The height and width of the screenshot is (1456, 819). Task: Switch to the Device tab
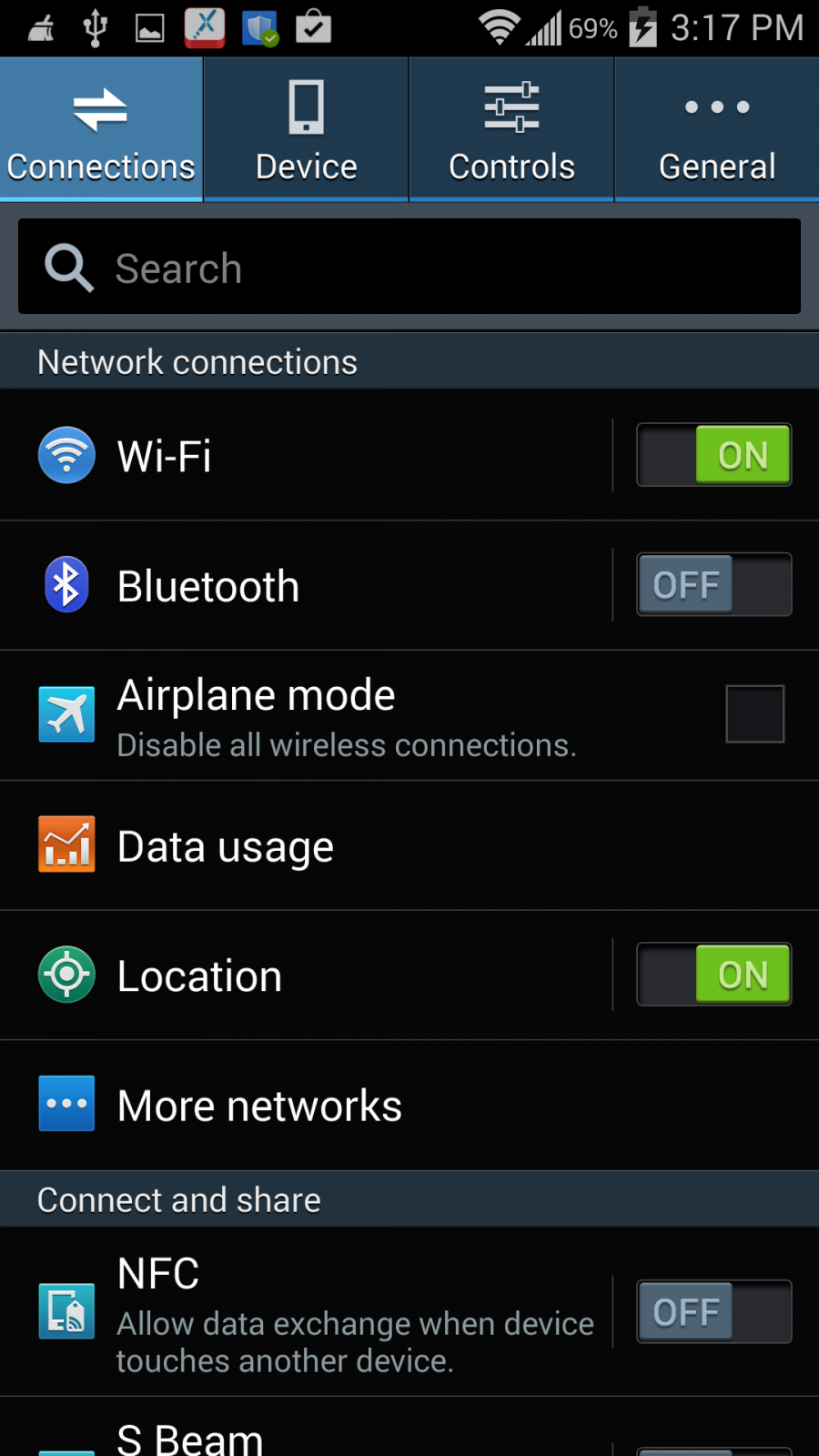click(306, 129)
